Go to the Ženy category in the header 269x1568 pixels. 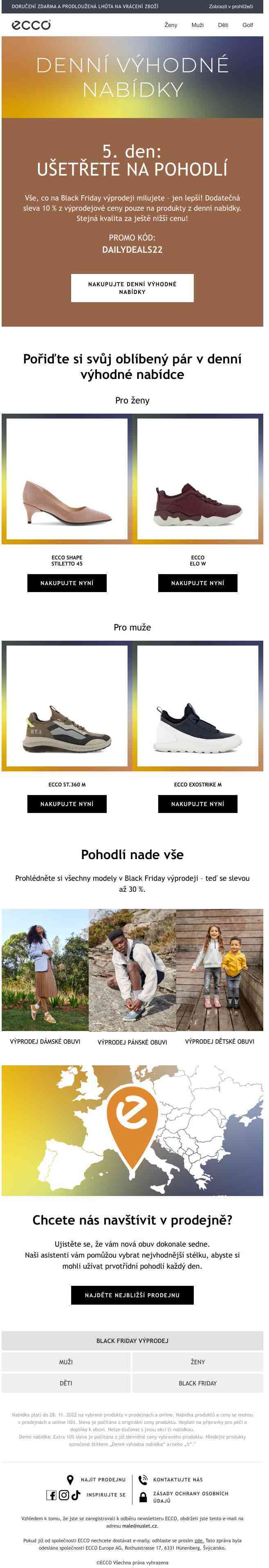pyautogui.click(x=171, y=25)
